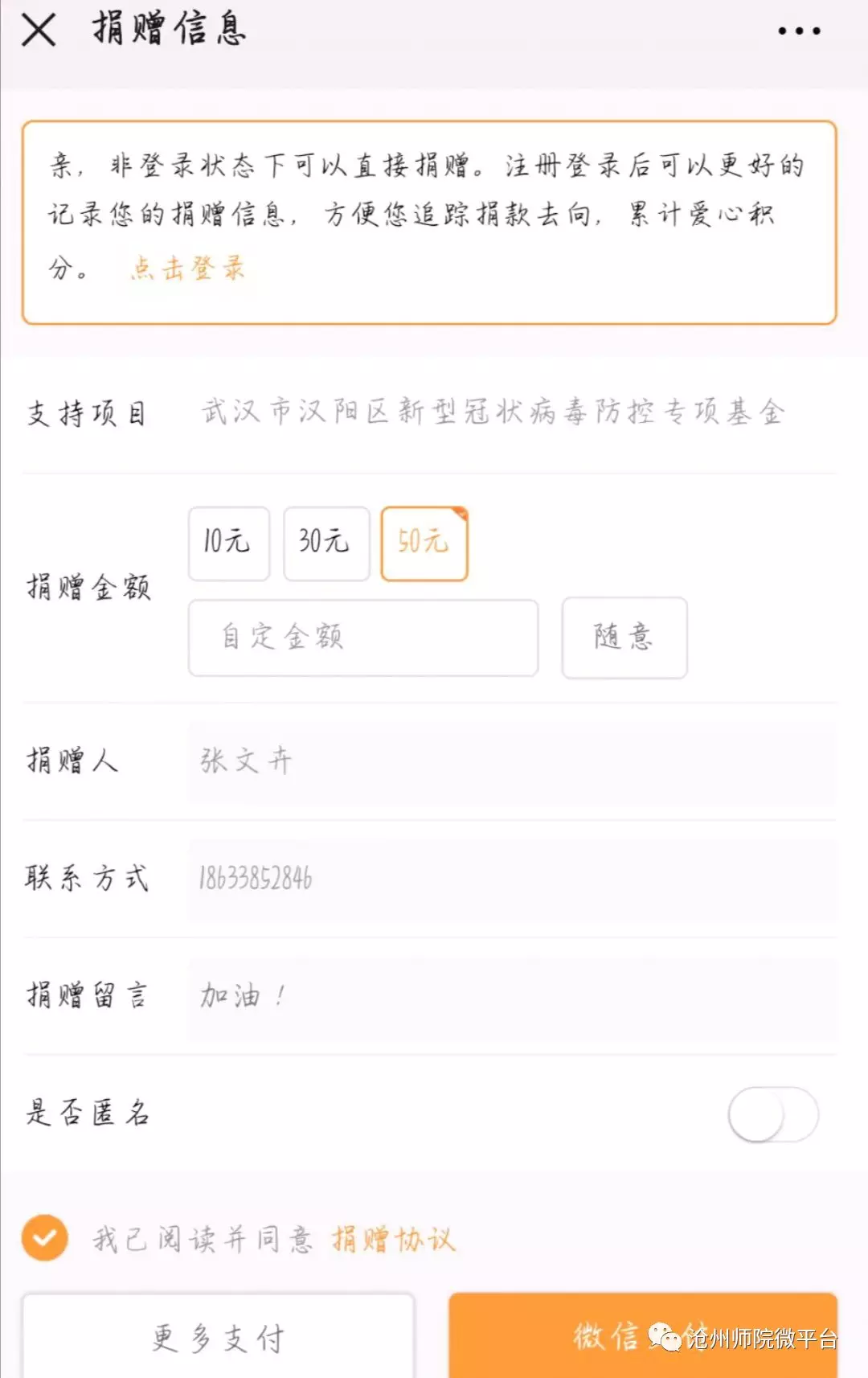The image size is (868, 1378).
Task: Select the 10元 donation amount
Action: [x=228, y=543]
